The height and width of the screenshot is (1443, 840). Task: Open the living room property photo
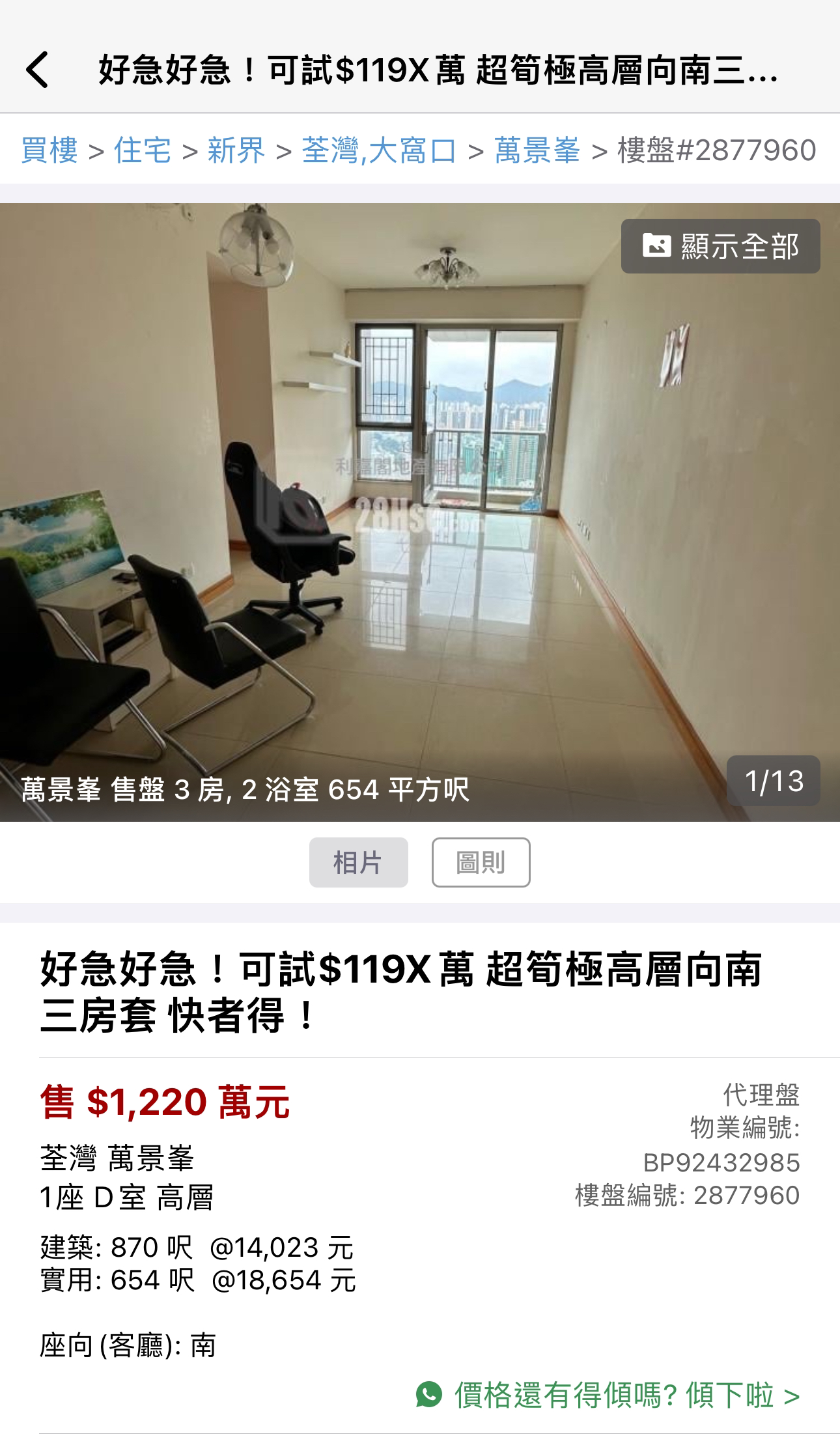coord(420,512)
